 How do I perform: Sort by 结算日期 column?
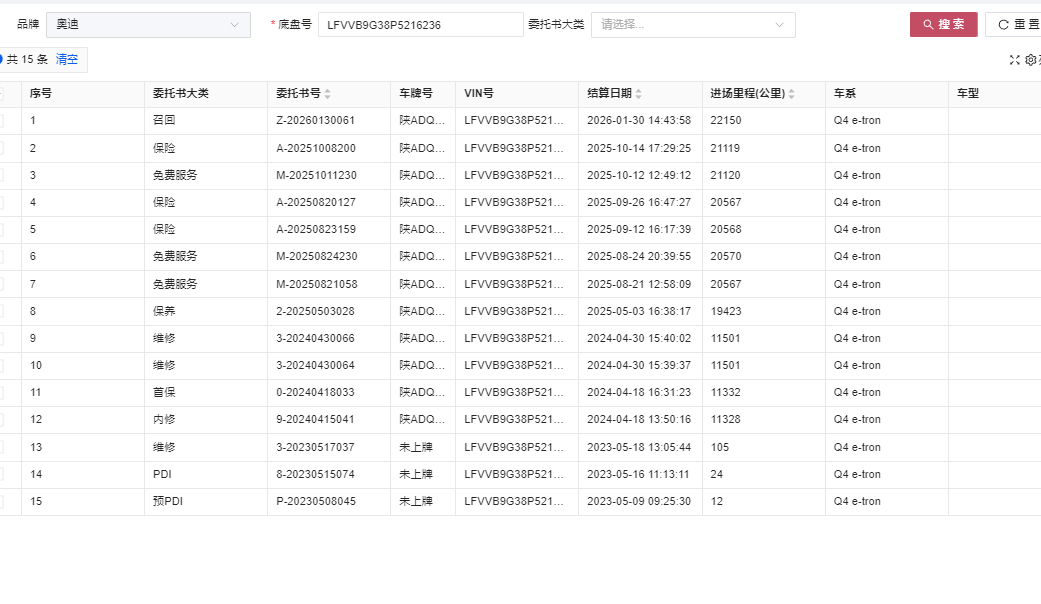tap(638, 94)
